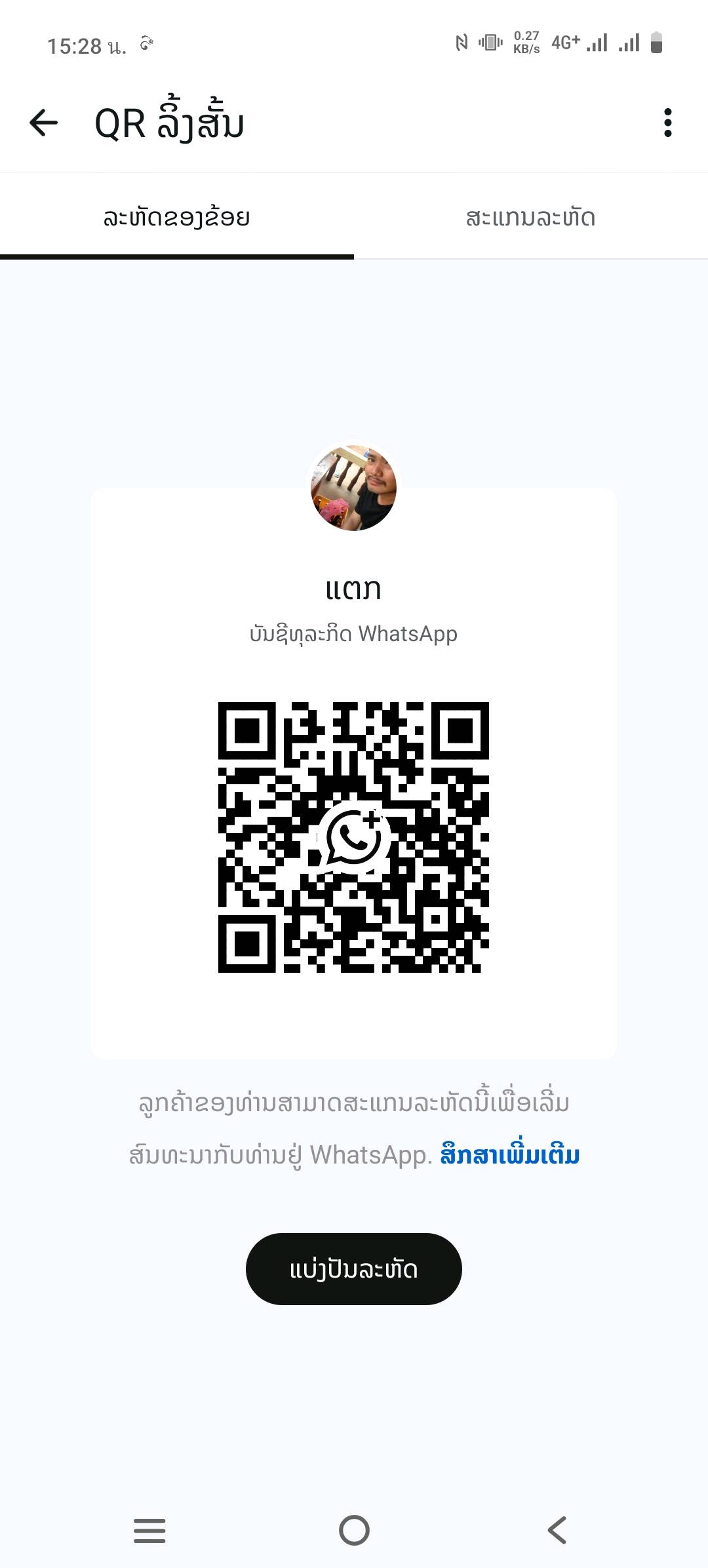Open recent apps from navigation bar
Image resolution: width=708 pixels, height=1568 pixels.
(149, 1531)
